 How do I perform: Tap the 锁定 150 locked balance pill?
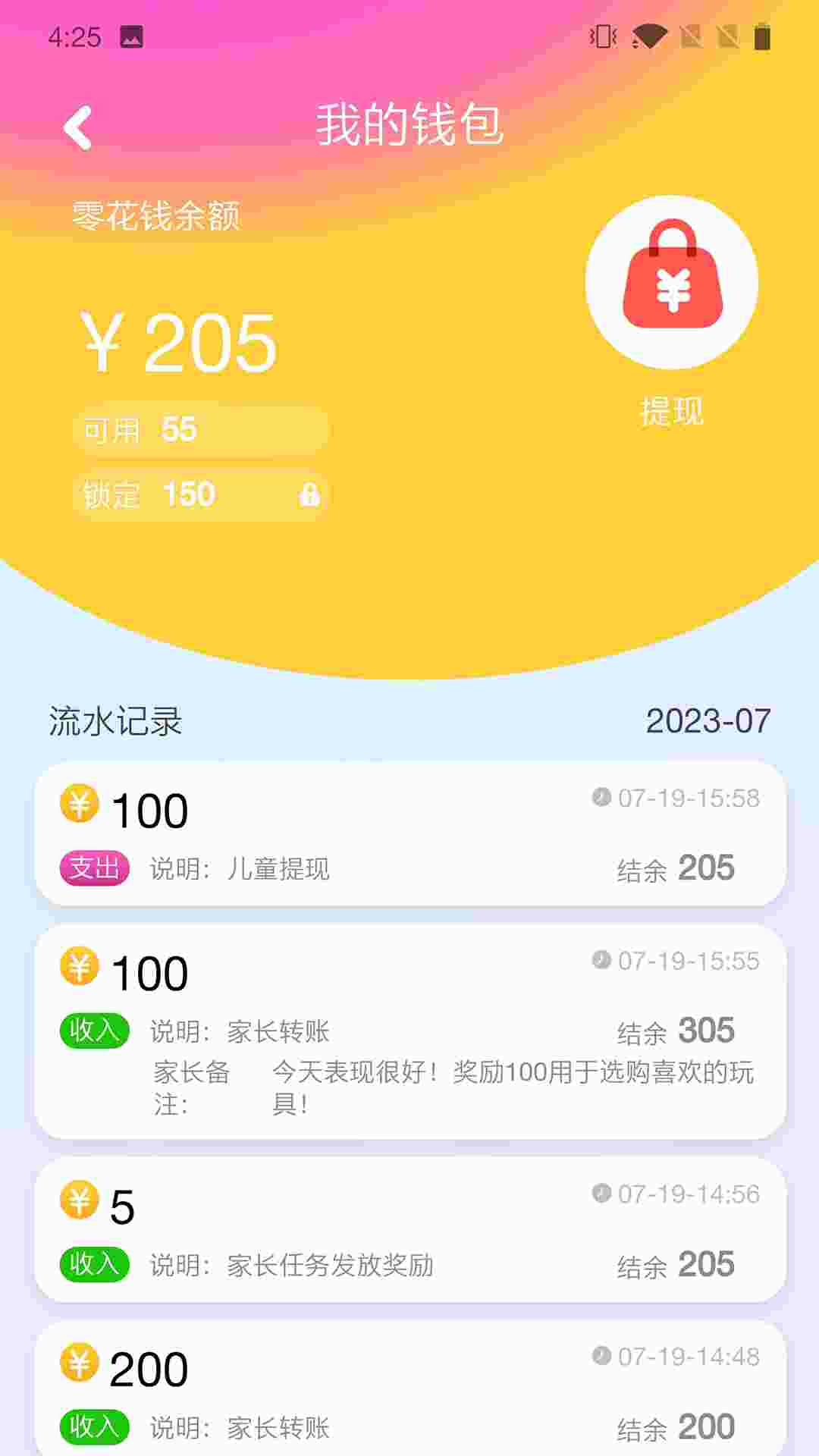click(201, 495)
